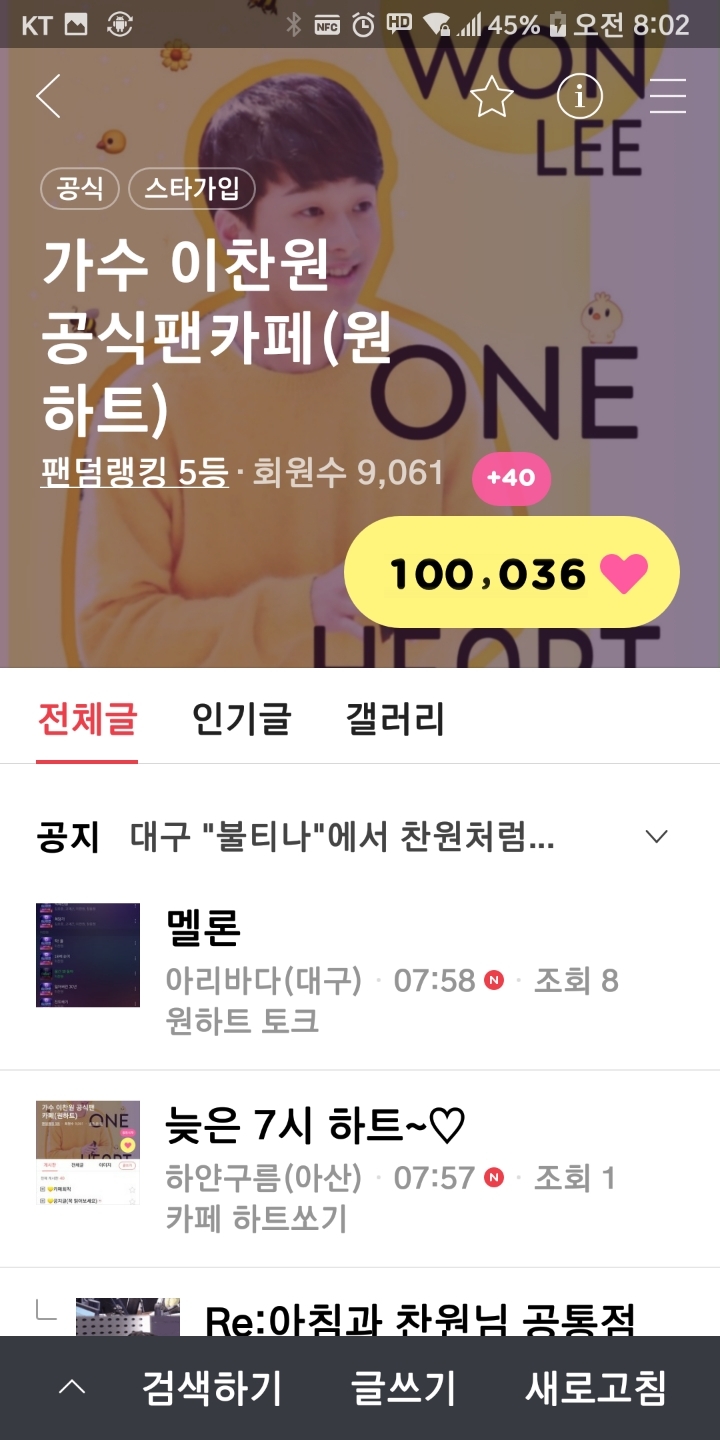Write a new post with 글쓰기

[x=403, y=1388]
